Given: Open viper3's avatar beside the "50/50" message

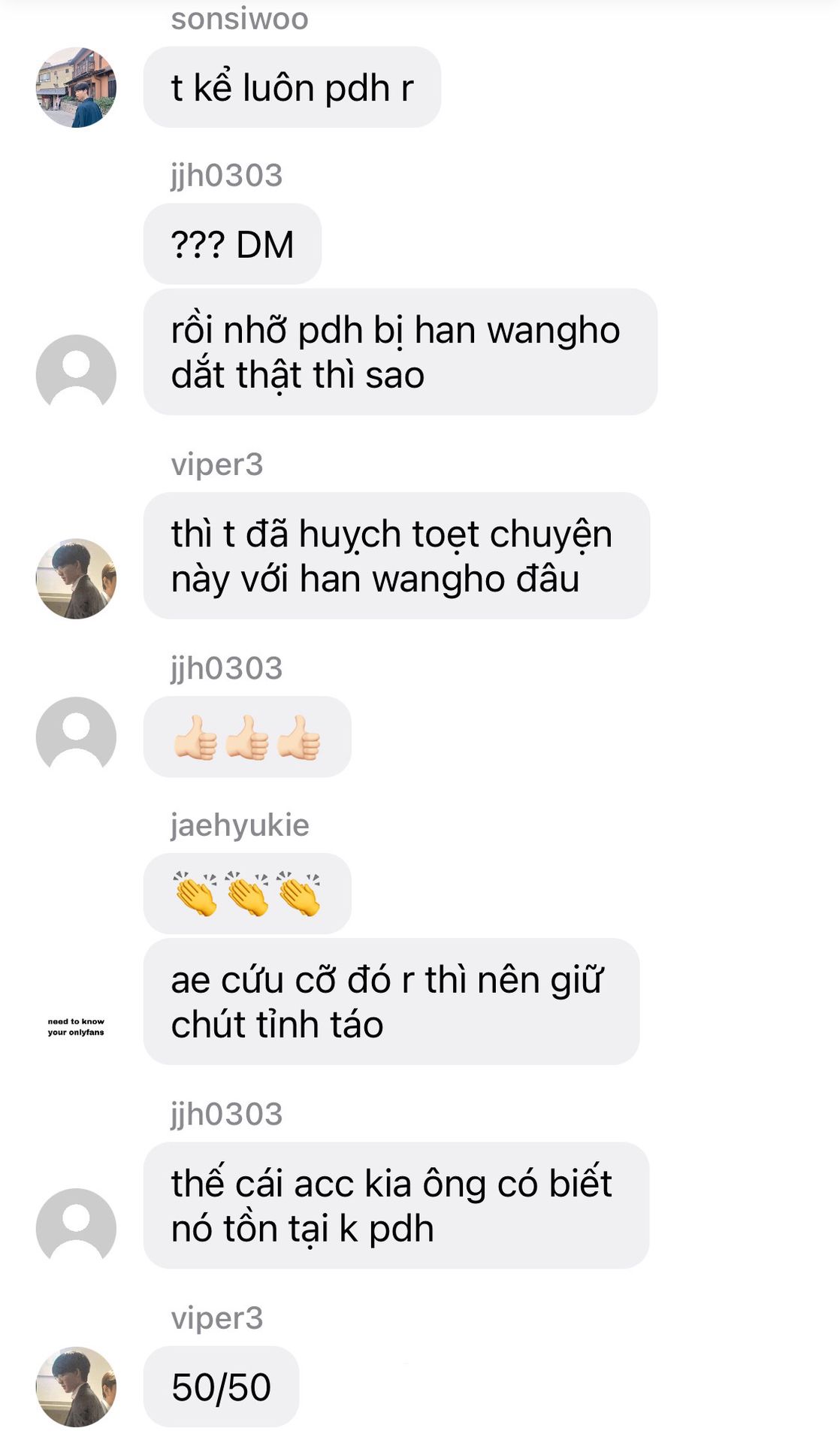Looking at the screenshot, I should (x=76, y=1386).
